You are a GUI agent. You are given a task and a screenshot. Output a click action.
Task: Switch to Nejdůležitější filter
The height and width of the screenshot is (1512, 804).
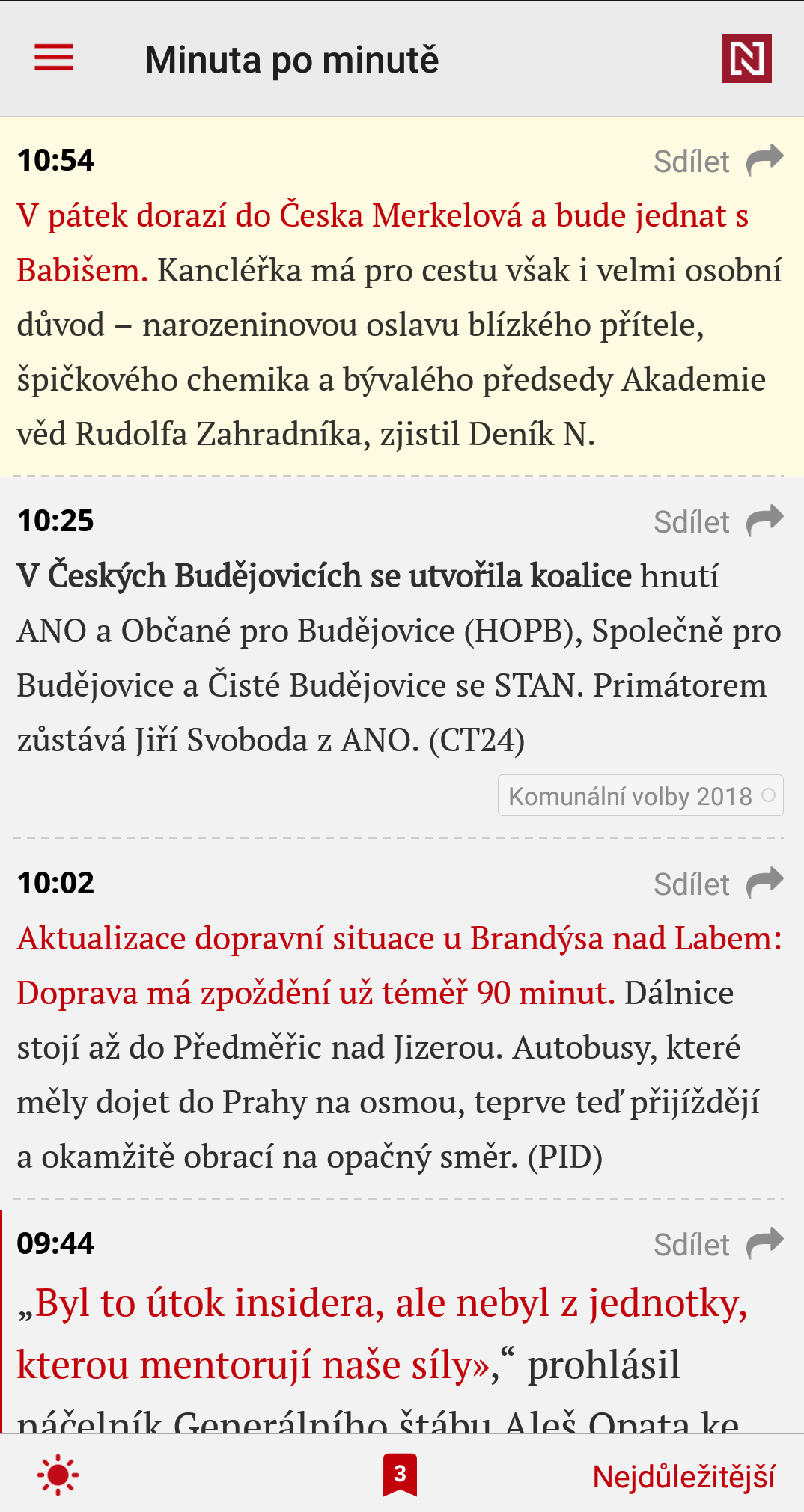coord(683,1477)
